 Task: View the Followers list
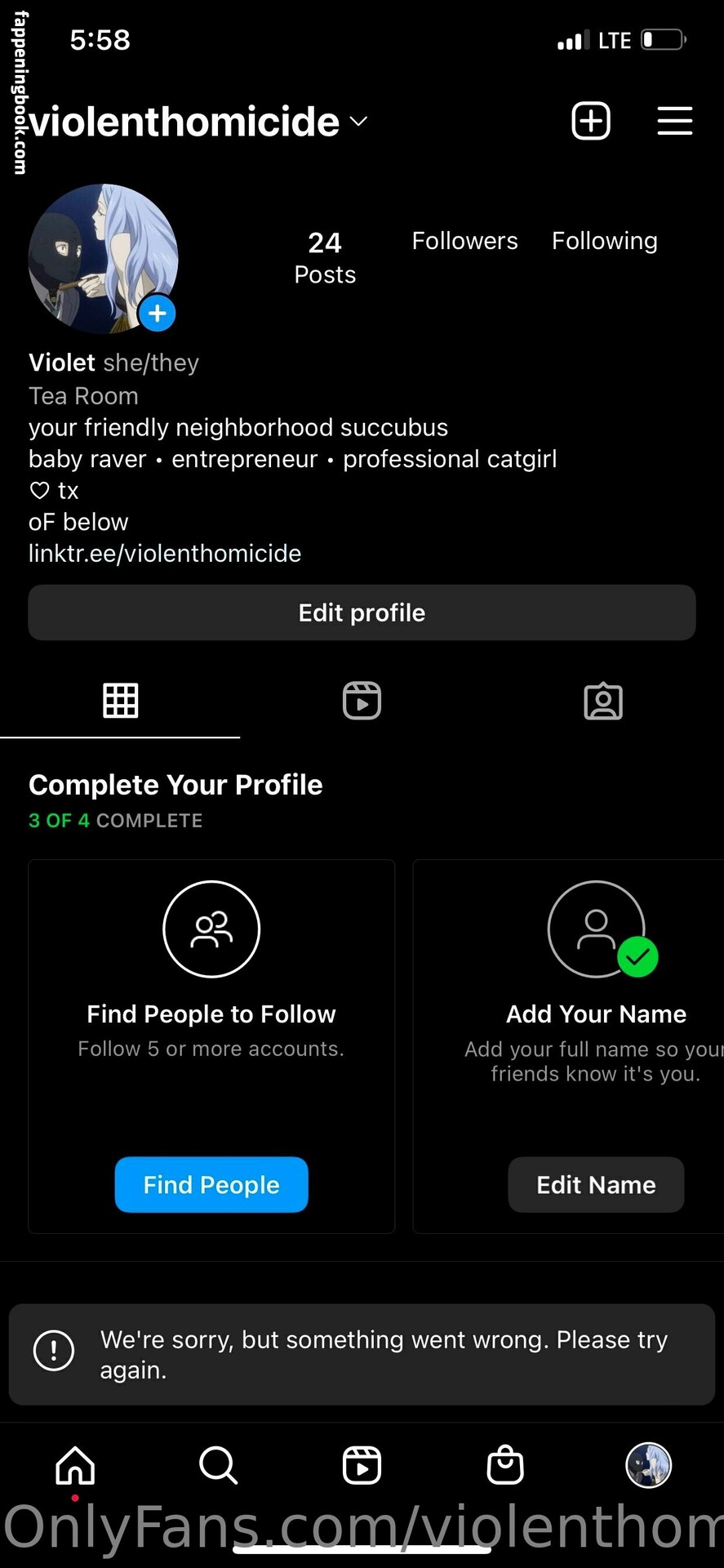(x=464, y=241)
